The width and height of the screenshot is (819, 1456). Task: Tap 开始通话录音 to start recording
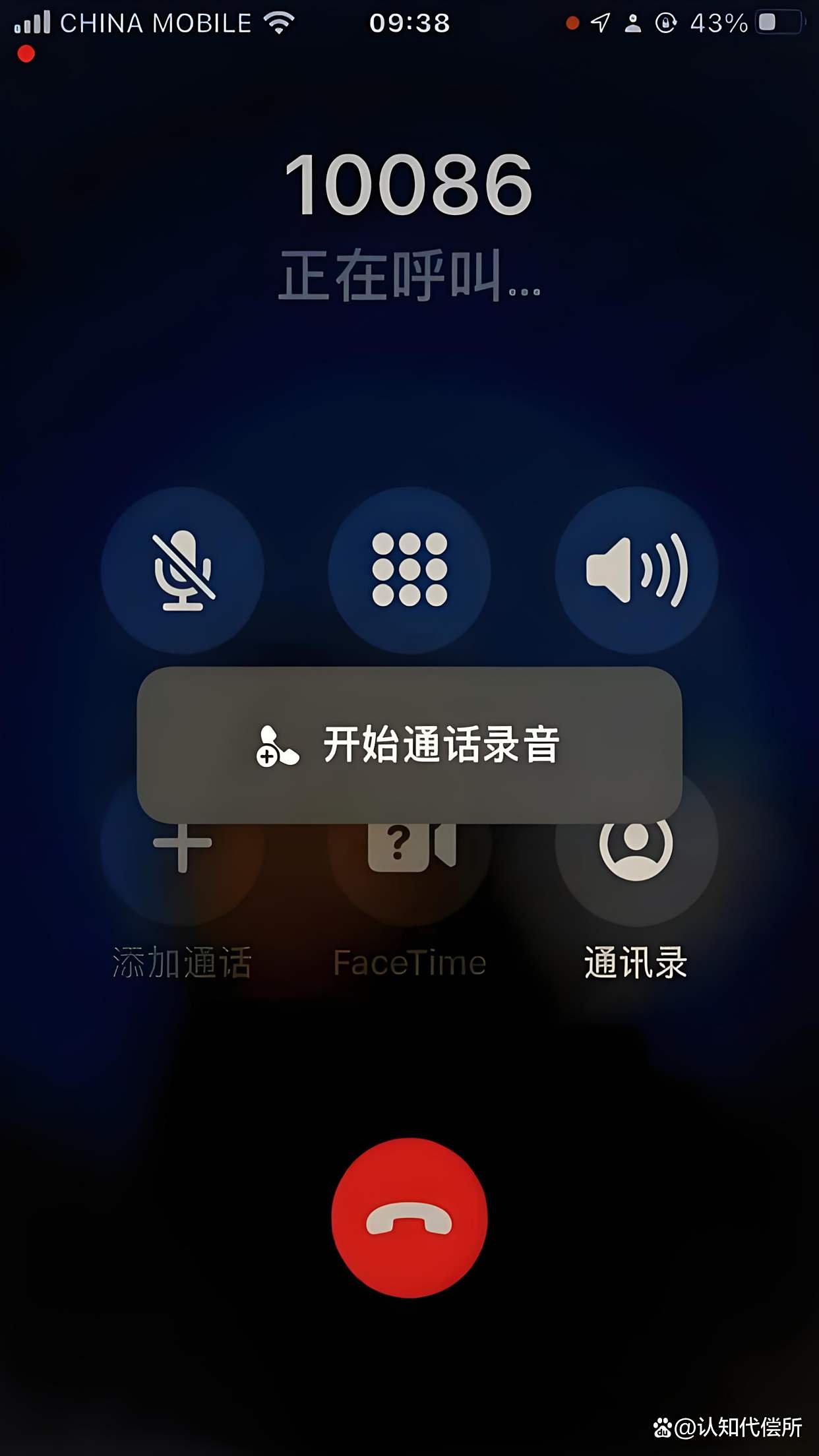coord(409,745)
